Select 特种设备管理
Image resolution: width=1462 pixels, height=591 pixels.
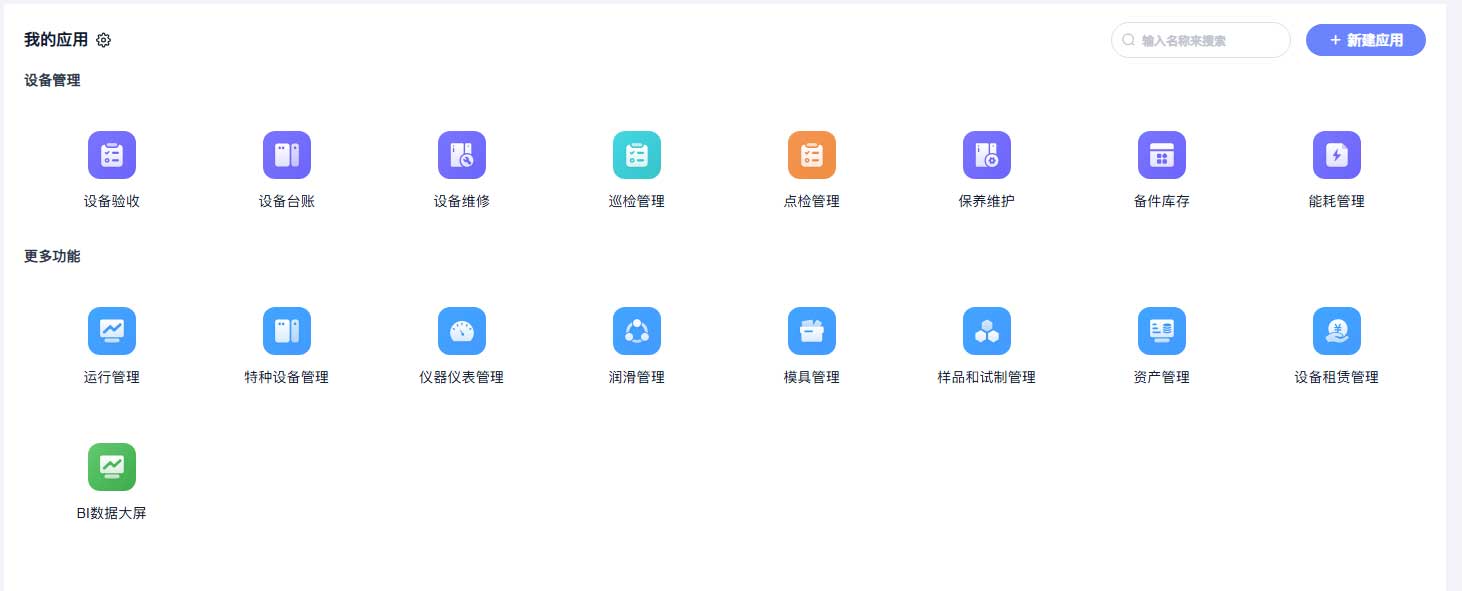click(287, 332)
